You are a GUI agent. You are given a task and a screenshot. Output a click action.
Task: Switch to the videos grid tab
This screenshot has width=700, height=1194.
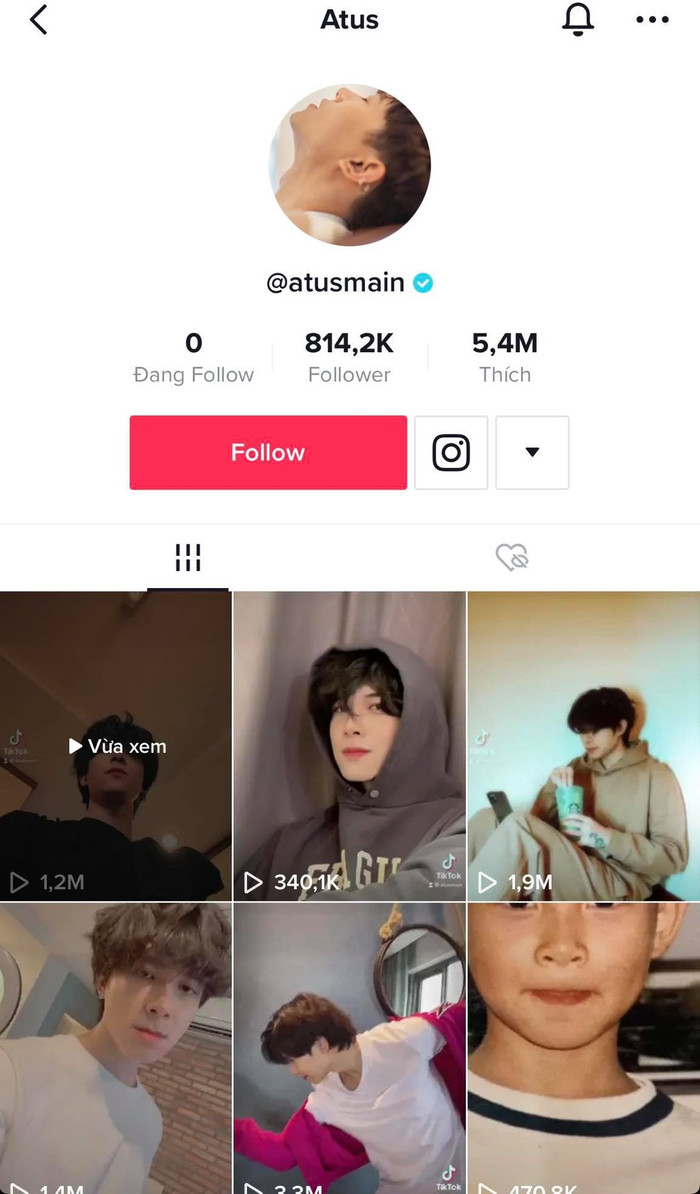coord(188,558)
